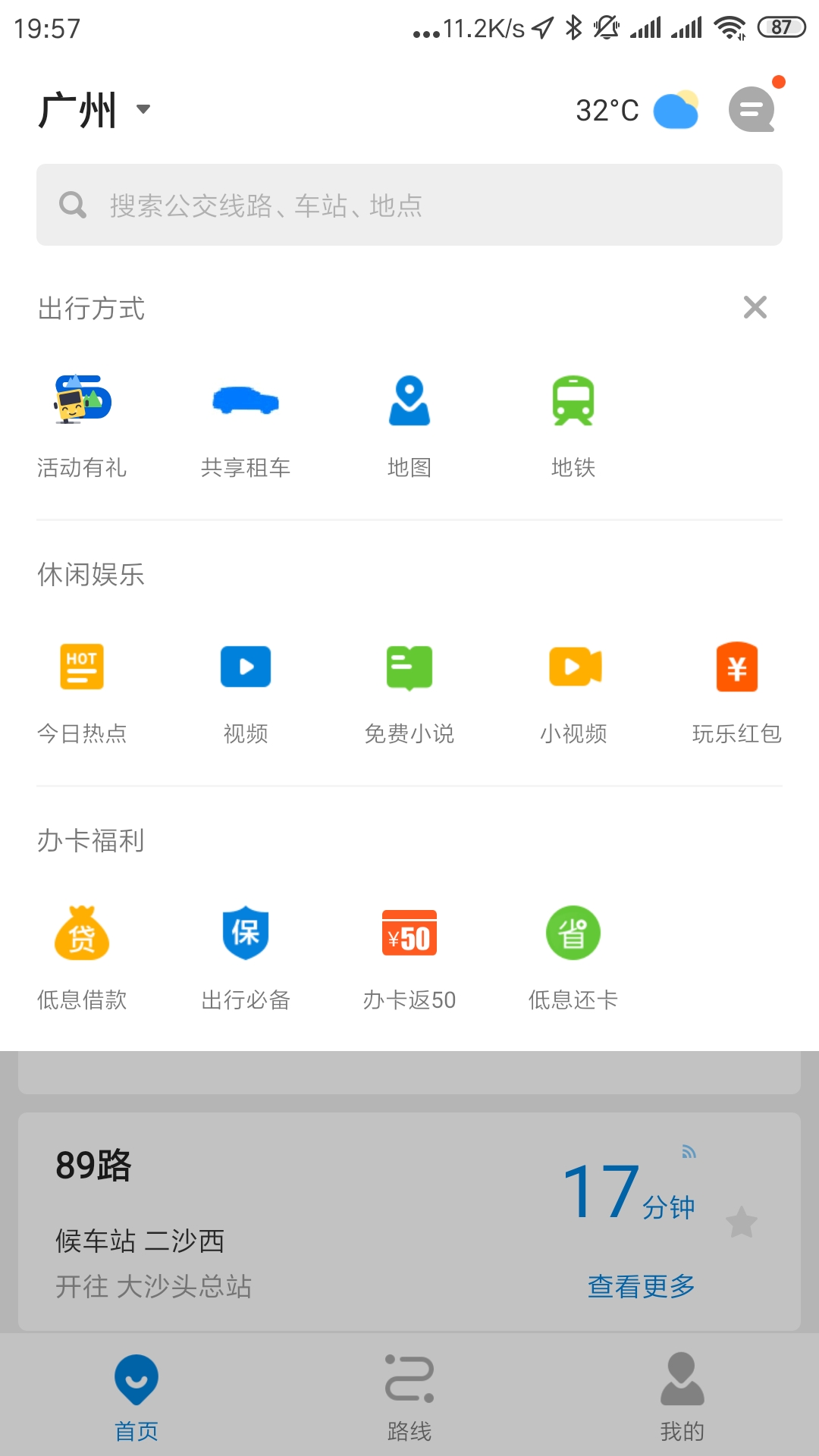Open 共享租车 car rental
Screen dimensions: 819x1456
[x=246, y=425]
